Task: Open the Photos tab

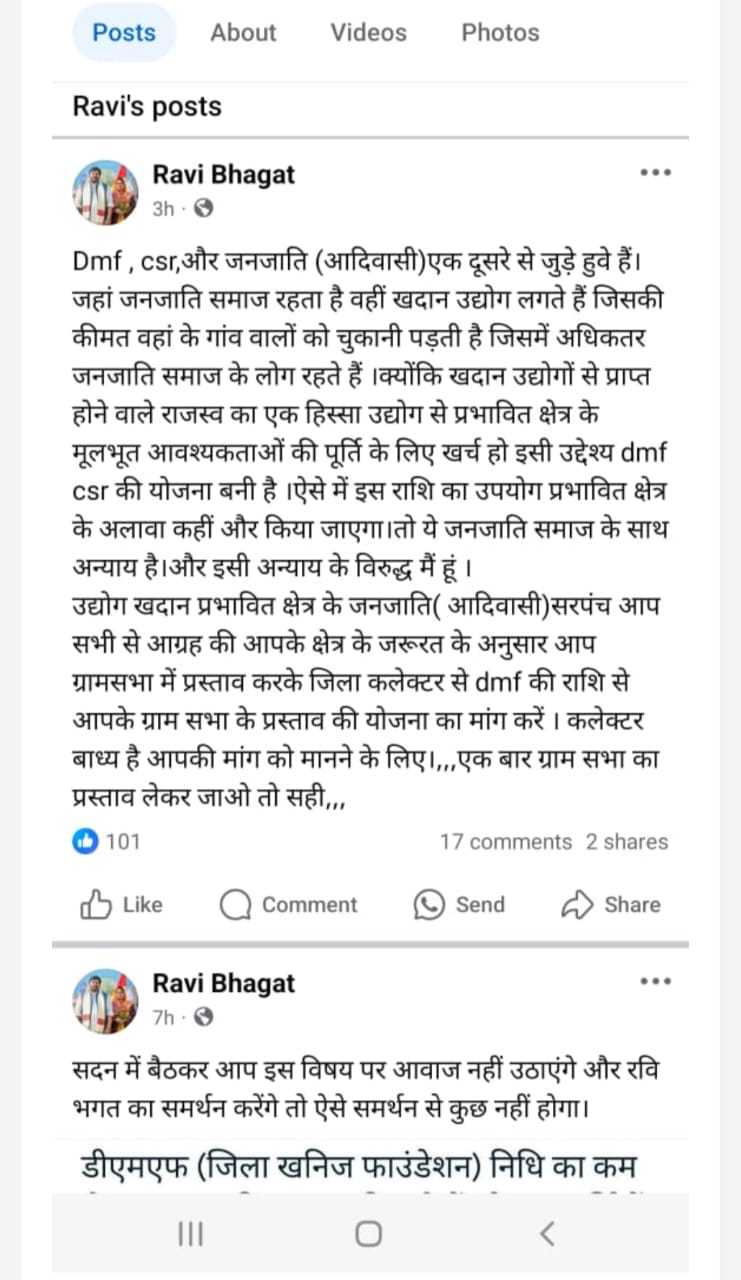Action: click(500, 32)
